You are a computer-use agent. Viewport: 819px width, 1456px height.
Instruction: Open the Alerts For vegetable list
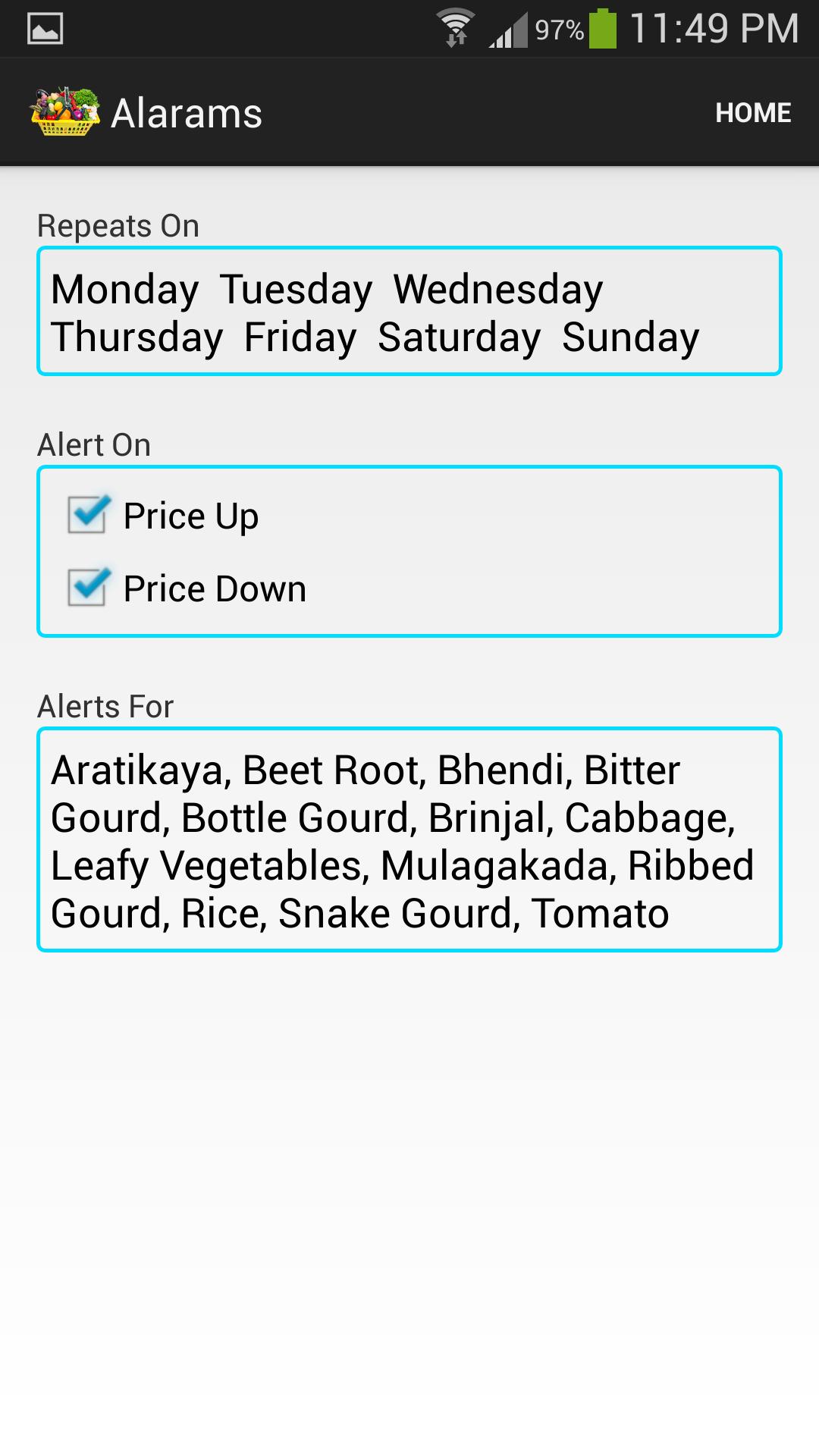tap(409, 840)
